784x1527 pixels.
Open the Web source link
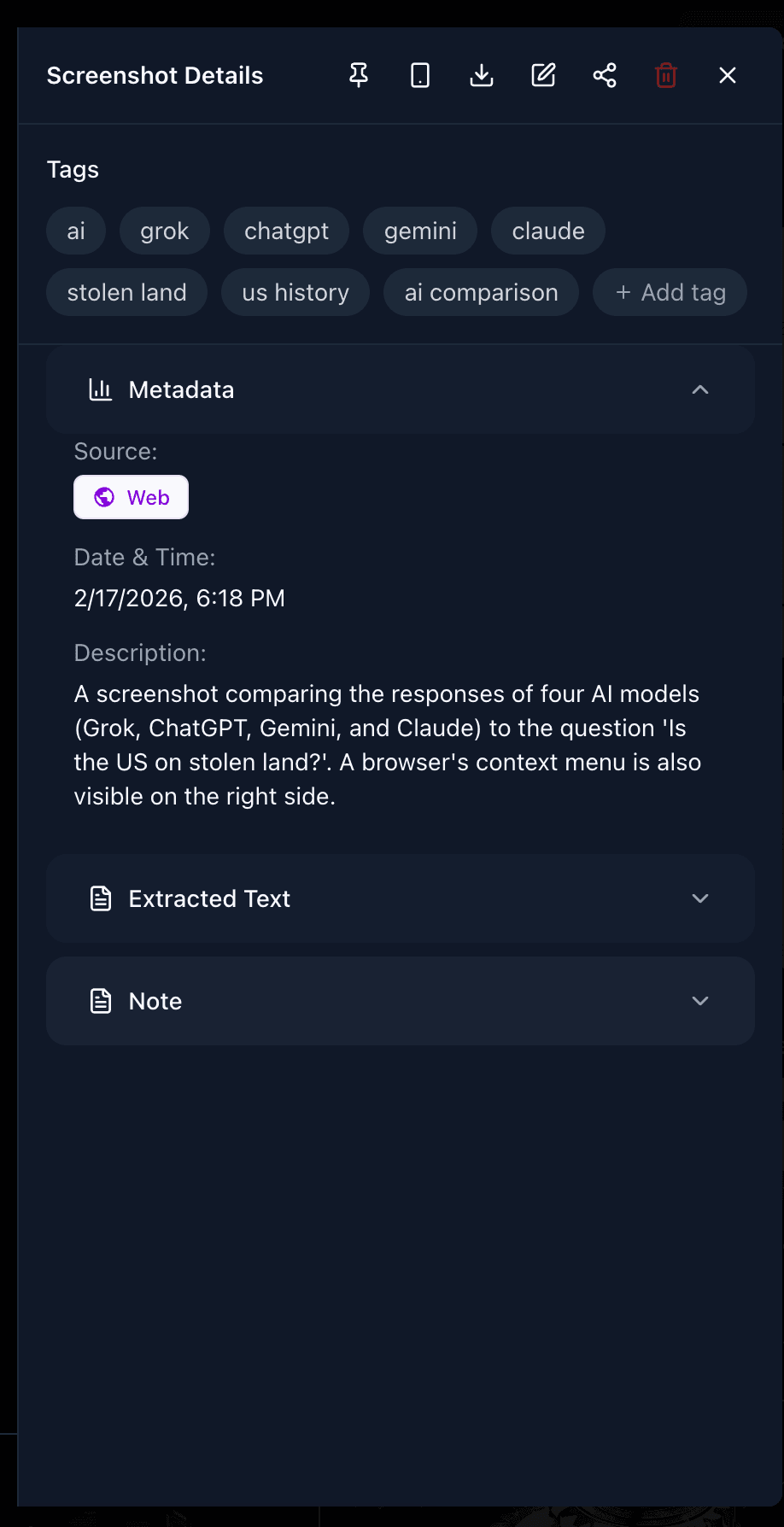[x=131, y=497]
